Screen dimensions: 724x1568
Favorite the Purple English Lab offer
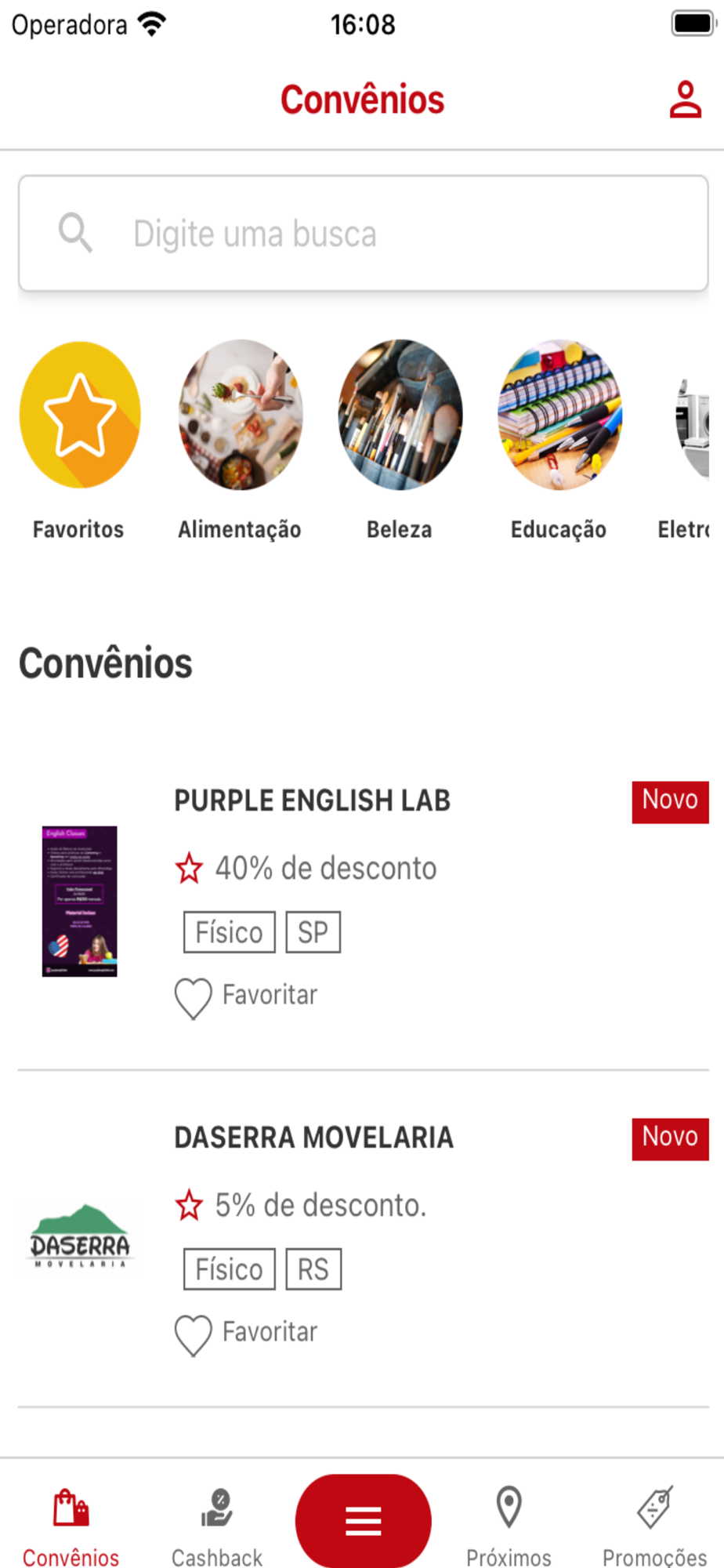[x=246, y=997]
